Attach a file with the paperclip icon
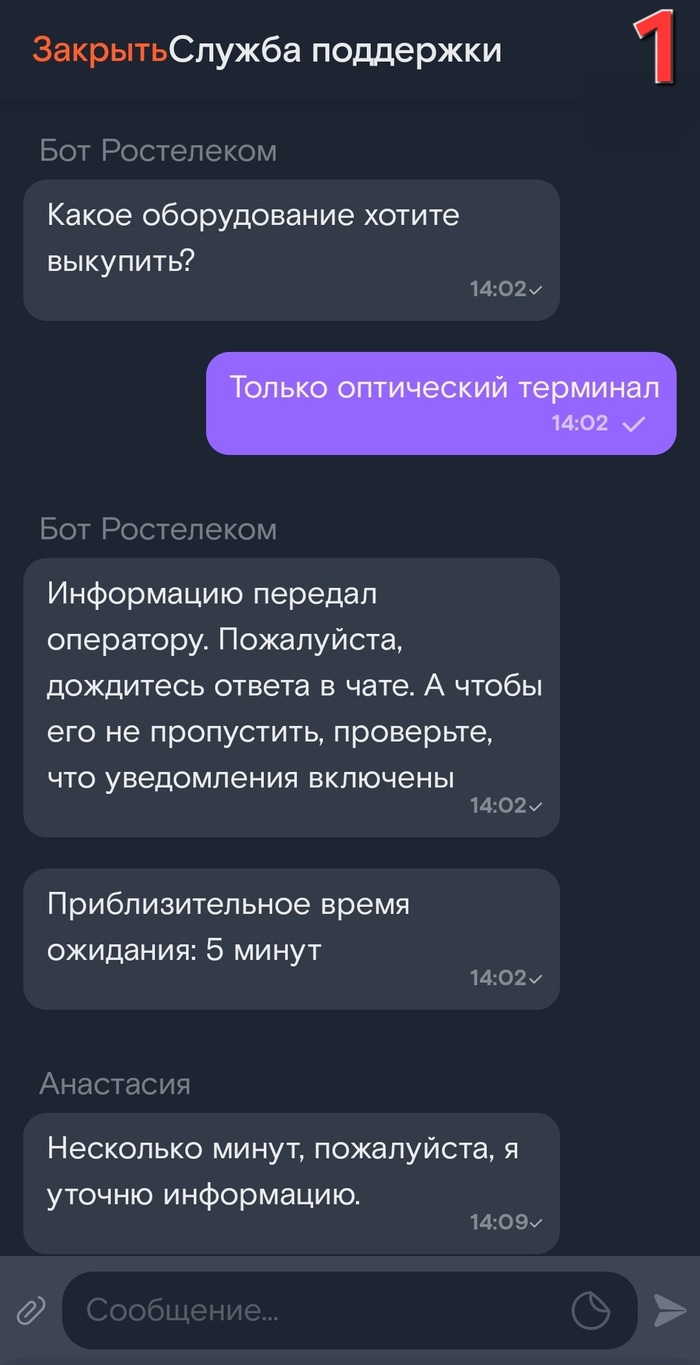The height and width of the screenshot is (1365, 700). (x=31, y=1309)
